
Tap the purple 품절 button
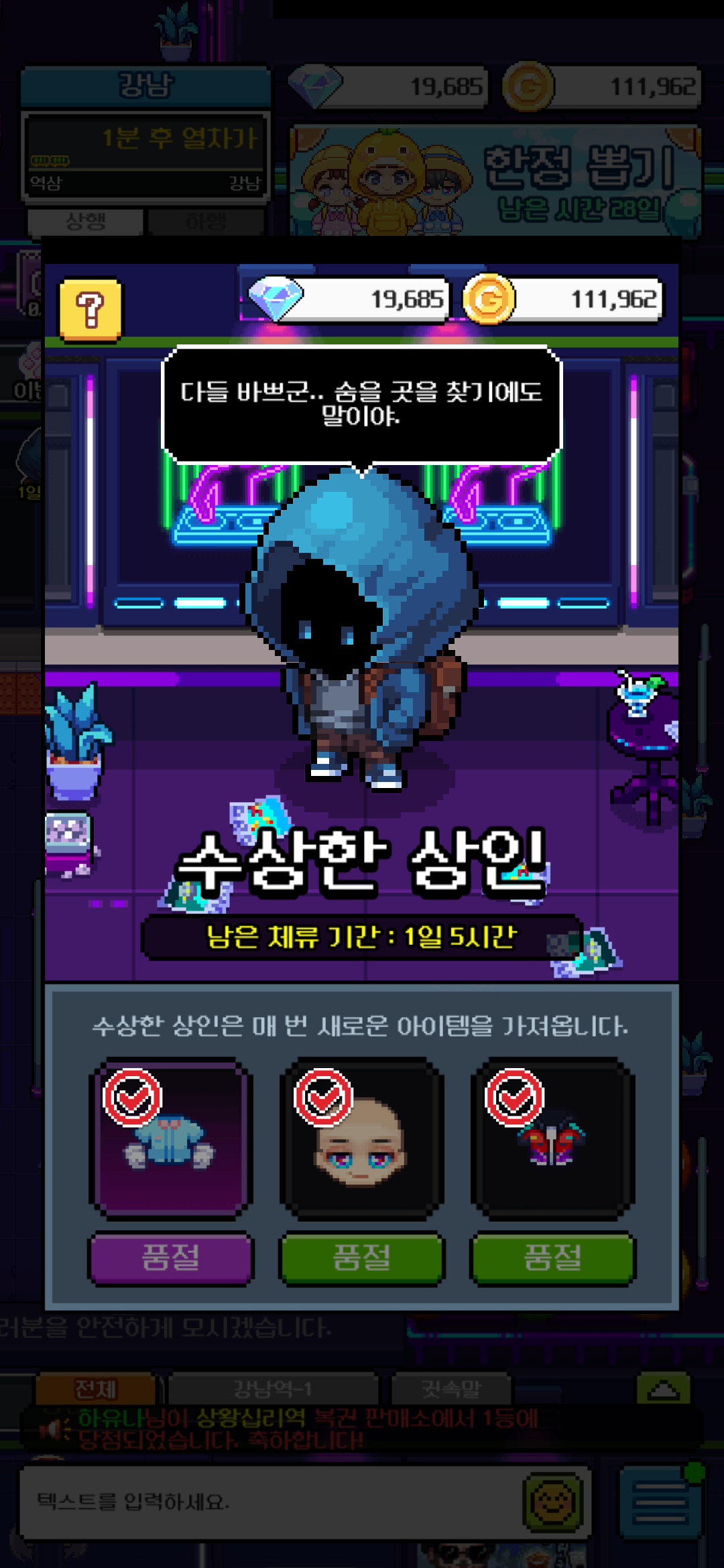(x=171, y=1258)
